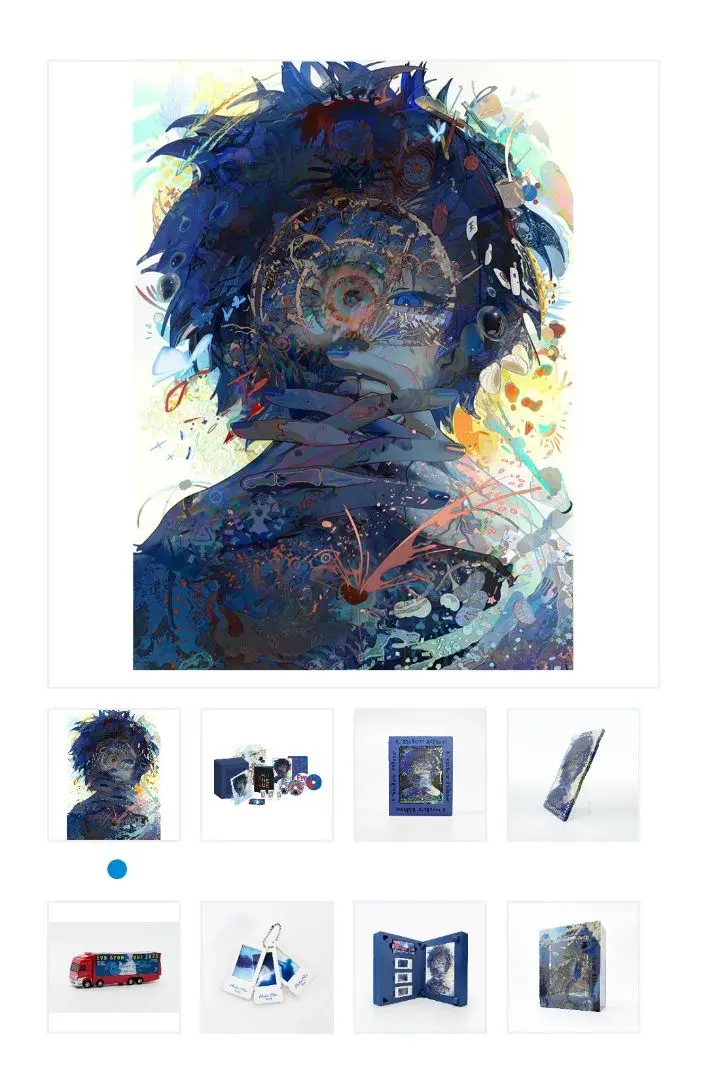
Task: View the clear sleeve package thumbnail
Action: pos(573,967)
